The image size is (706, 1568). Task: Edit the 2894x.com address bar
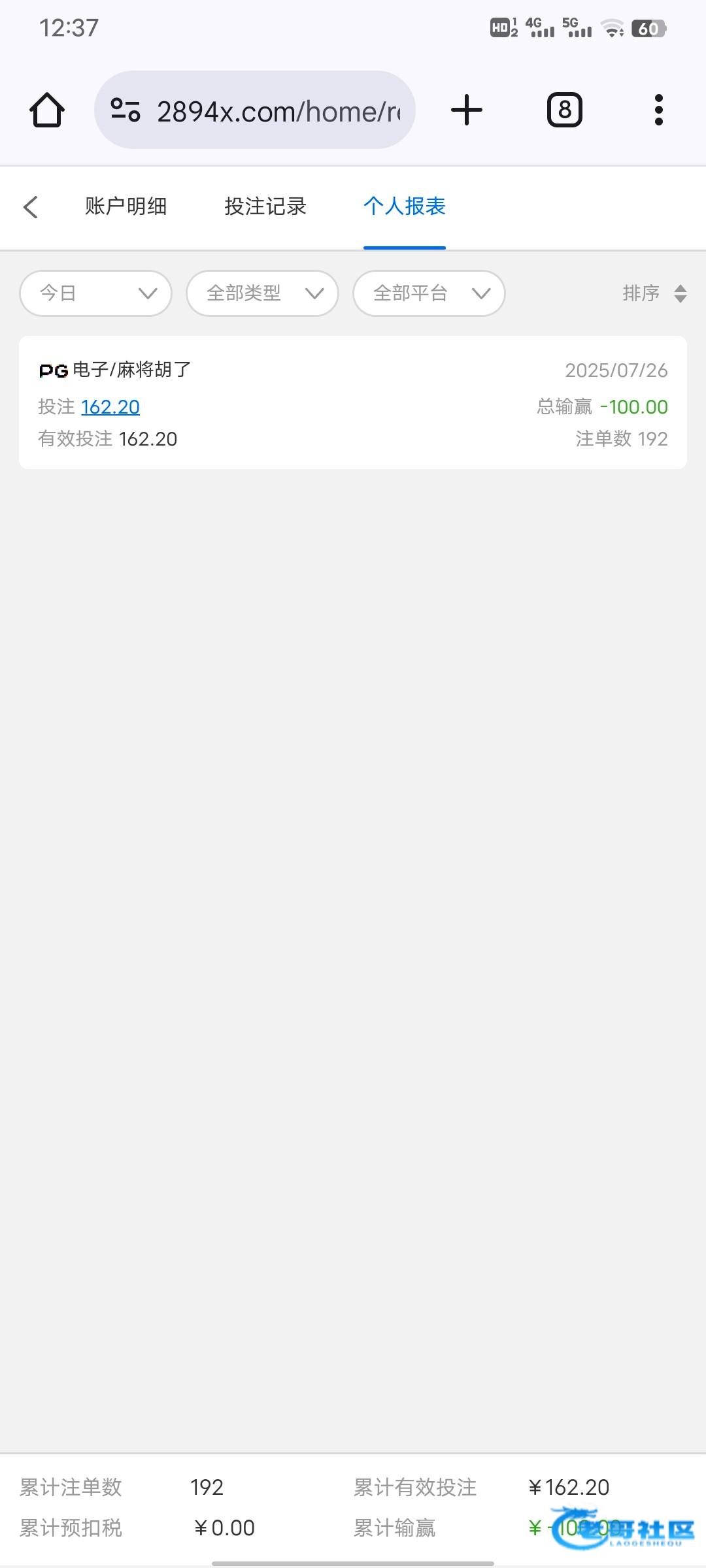[255, 110]
